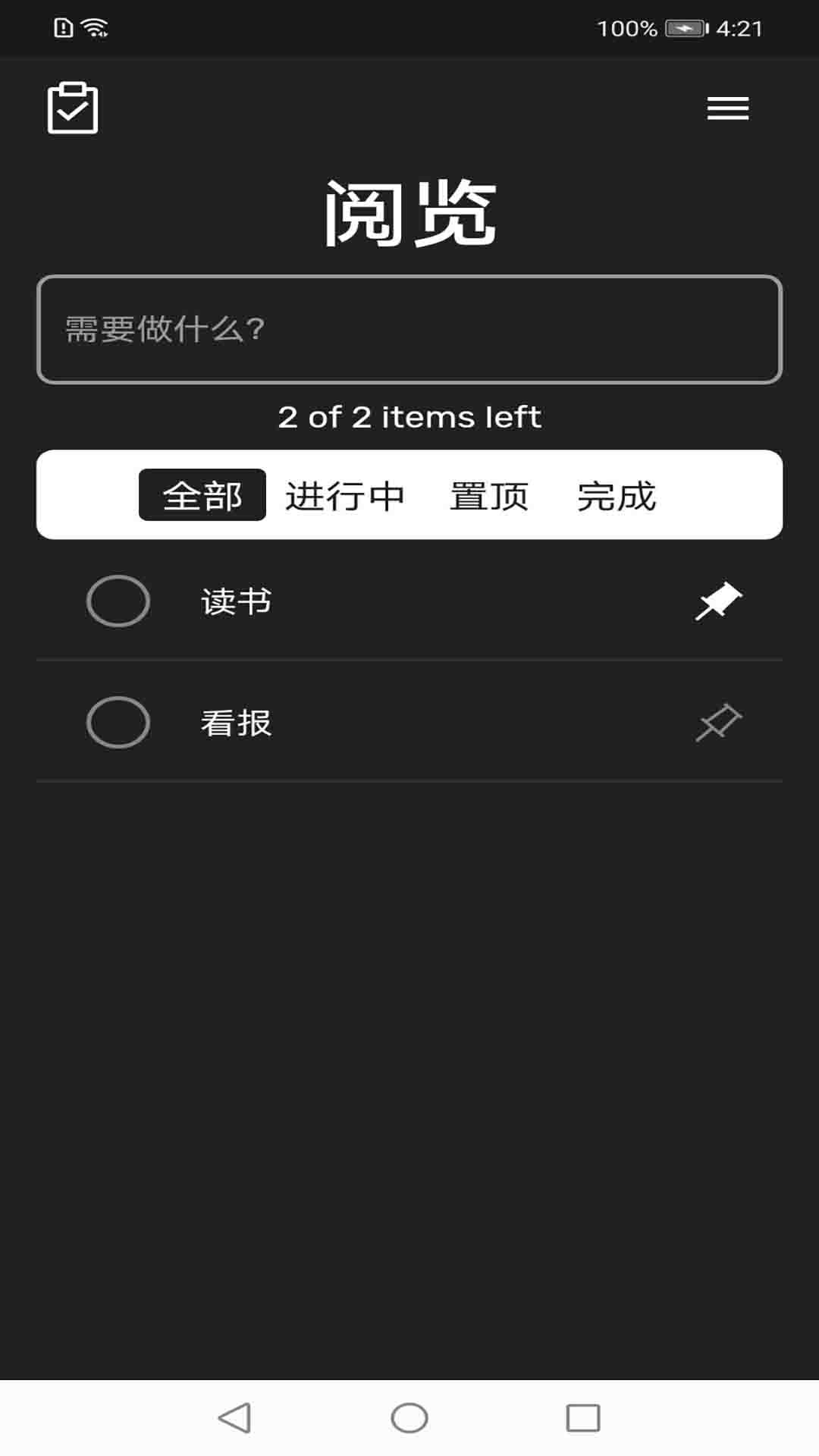The image size is (819, 1456).
Task: Unpin the 读书 task
Action: (x=718, y=601)
